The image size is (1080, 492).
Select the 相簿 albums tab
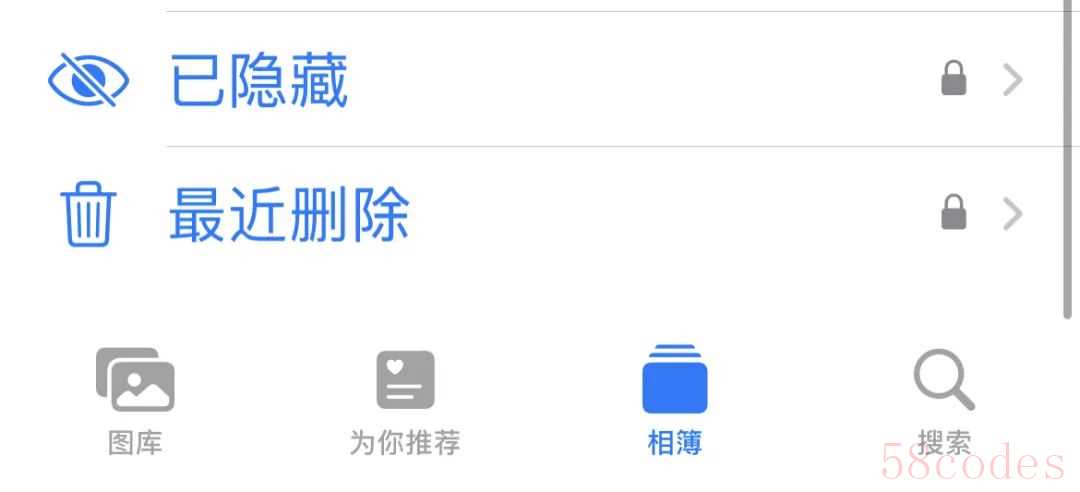(x=674, y=400)
